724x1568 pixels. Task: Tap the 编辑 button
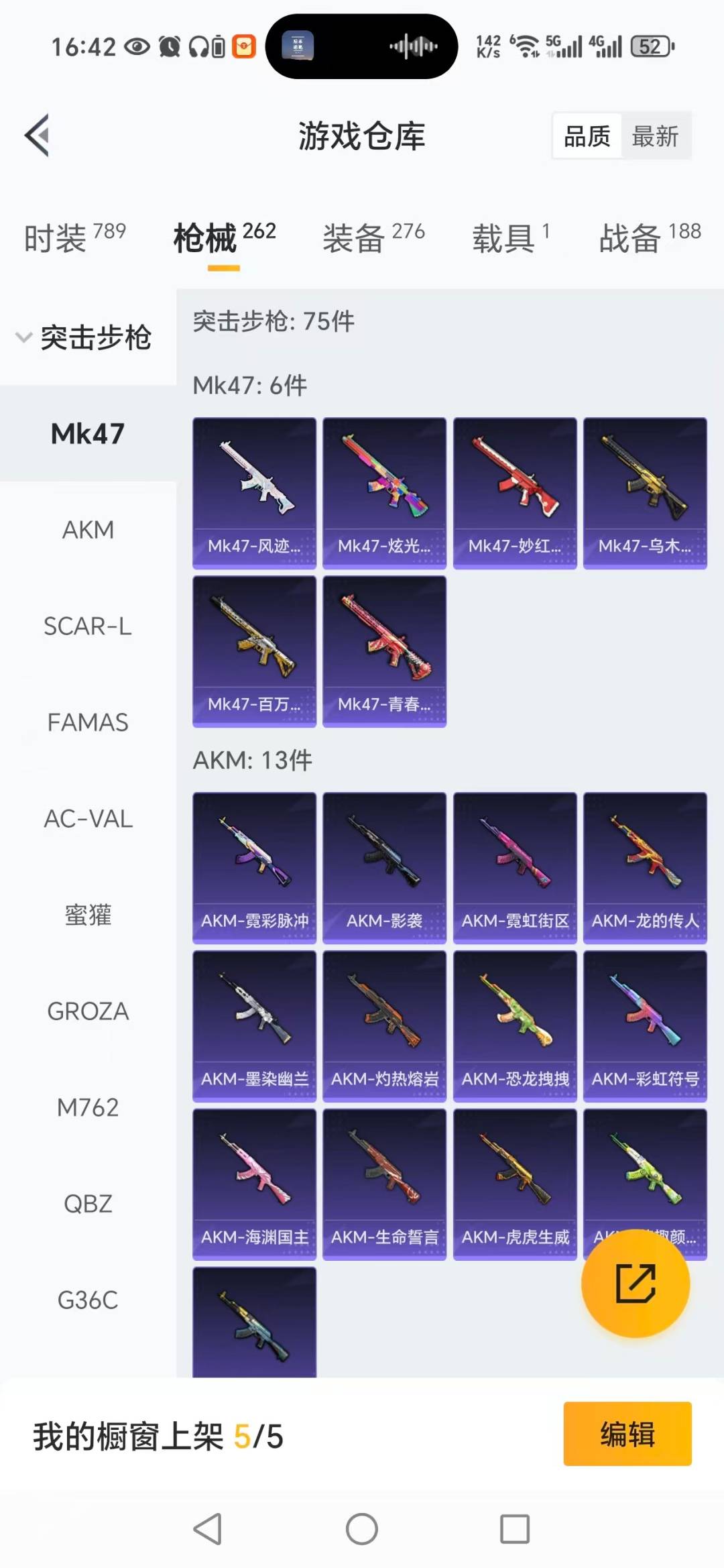coord(627,1435)
